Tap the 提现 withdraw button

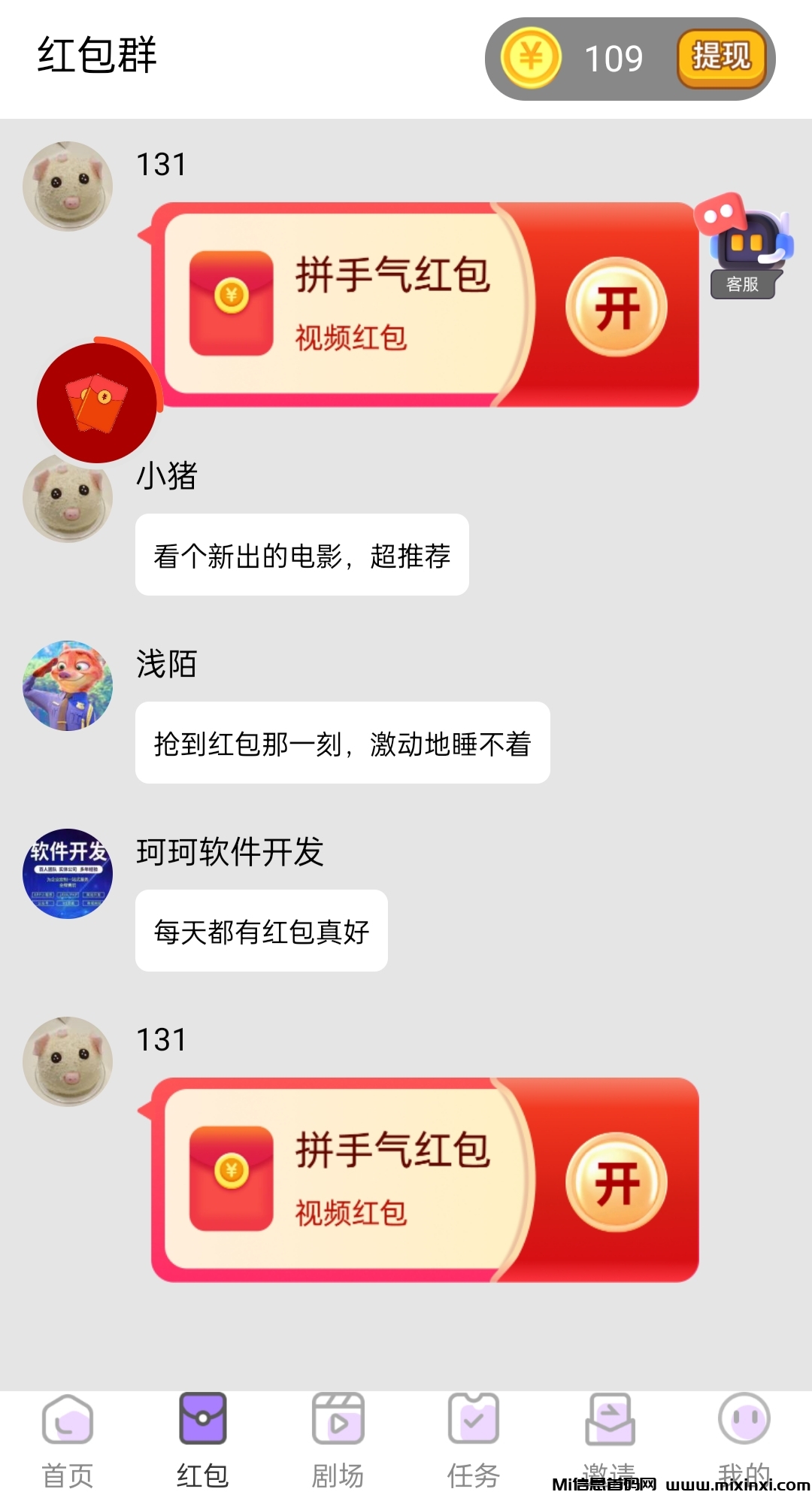pyautogui.click(x=721, y=58)
